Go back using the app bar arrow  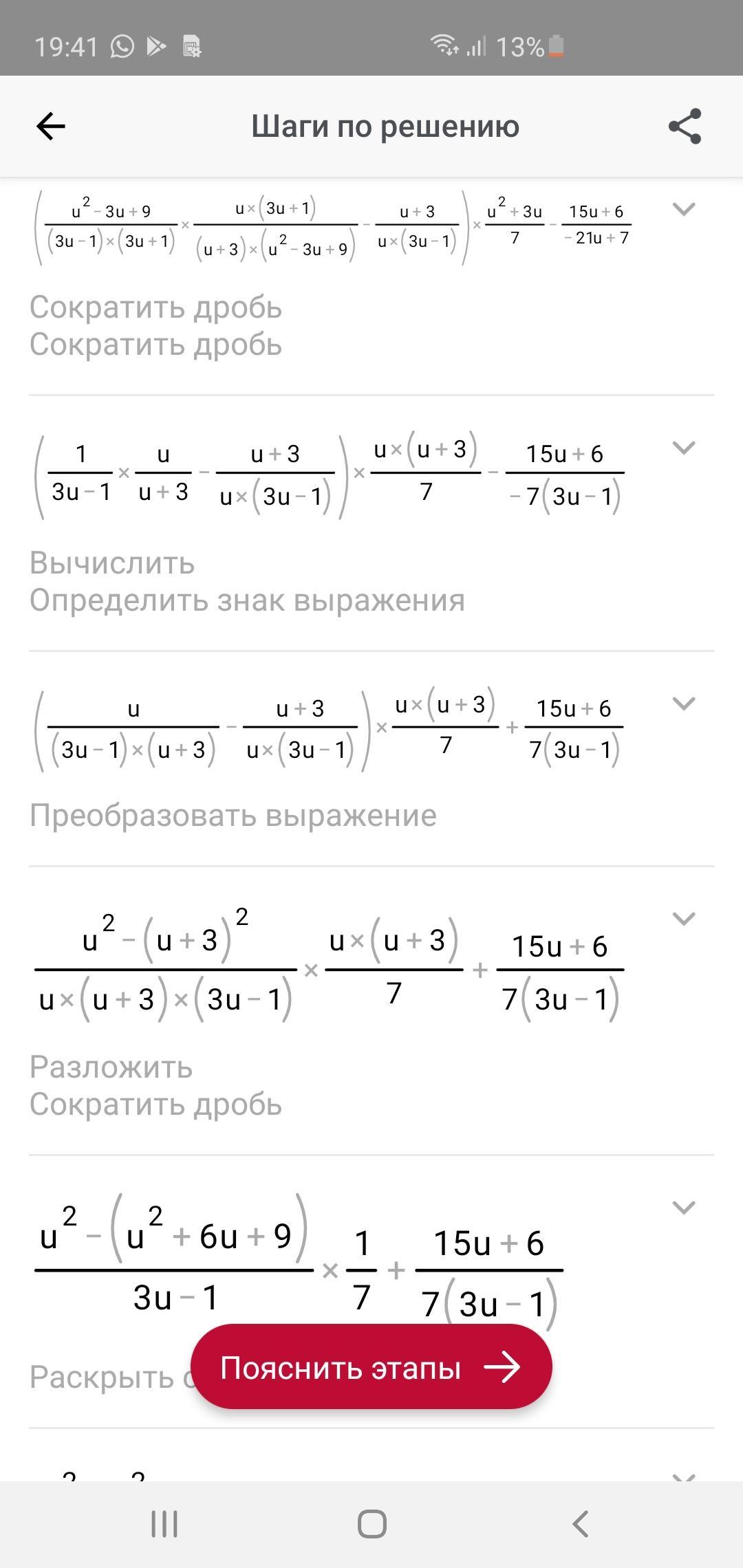pyautogui.click(x=51, y=126)
